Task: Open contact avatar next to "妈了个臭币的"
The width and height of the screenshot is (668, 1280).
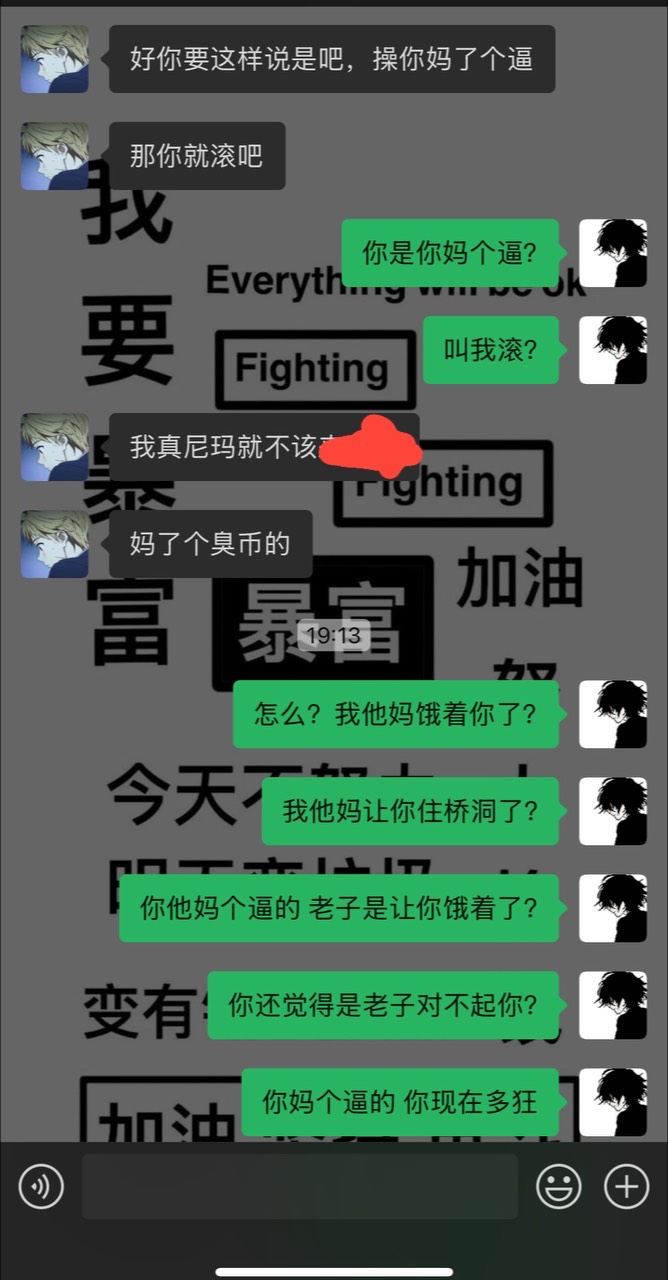Action: click(54, 544)
